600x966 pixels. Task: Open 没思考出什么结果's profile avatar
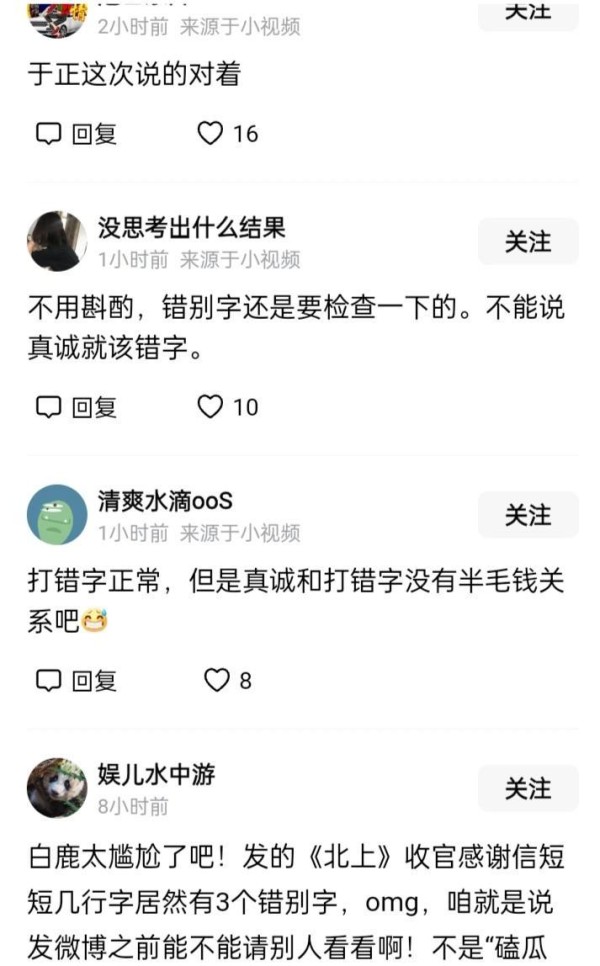click(x=57, y=241)
